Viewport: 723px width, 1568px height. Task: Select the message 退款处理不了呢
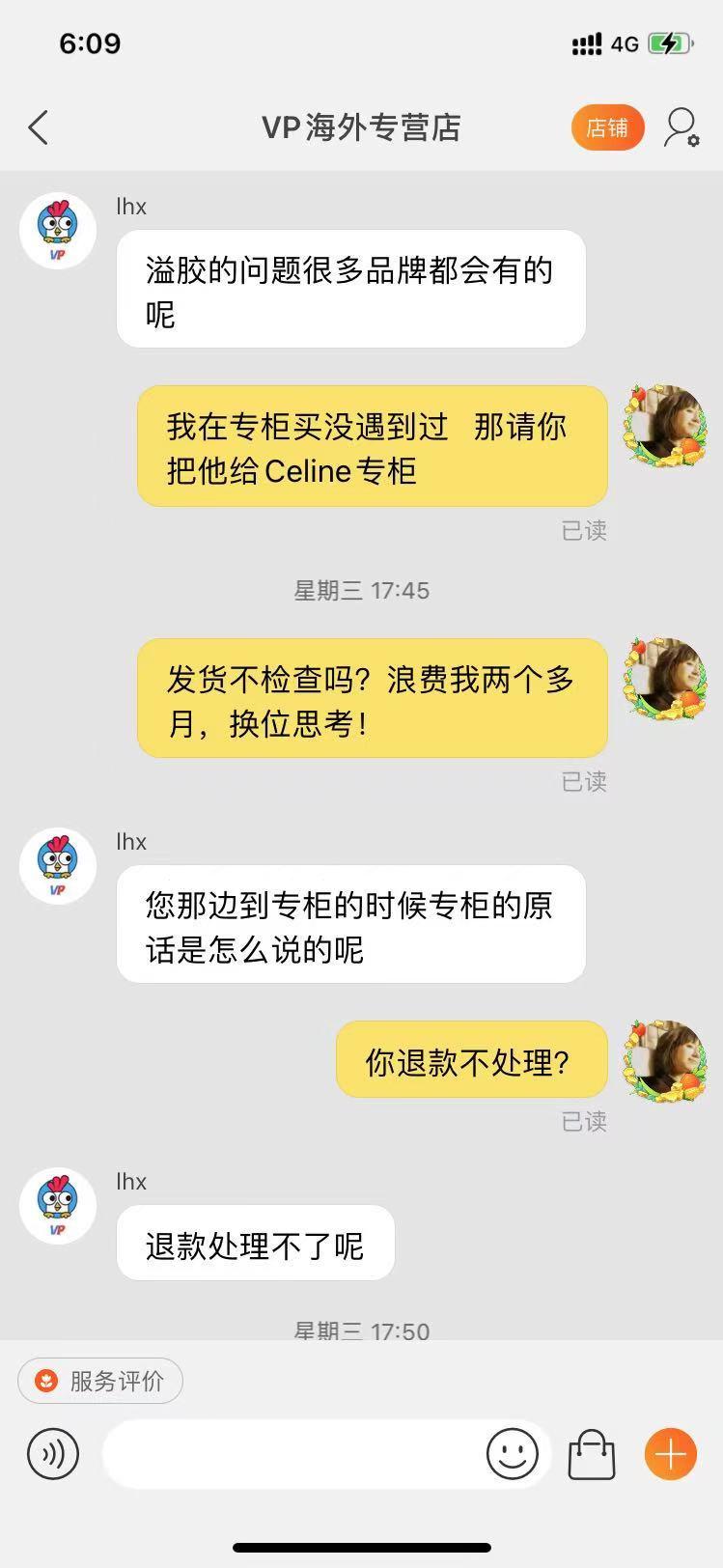(x=255, y=1244)
